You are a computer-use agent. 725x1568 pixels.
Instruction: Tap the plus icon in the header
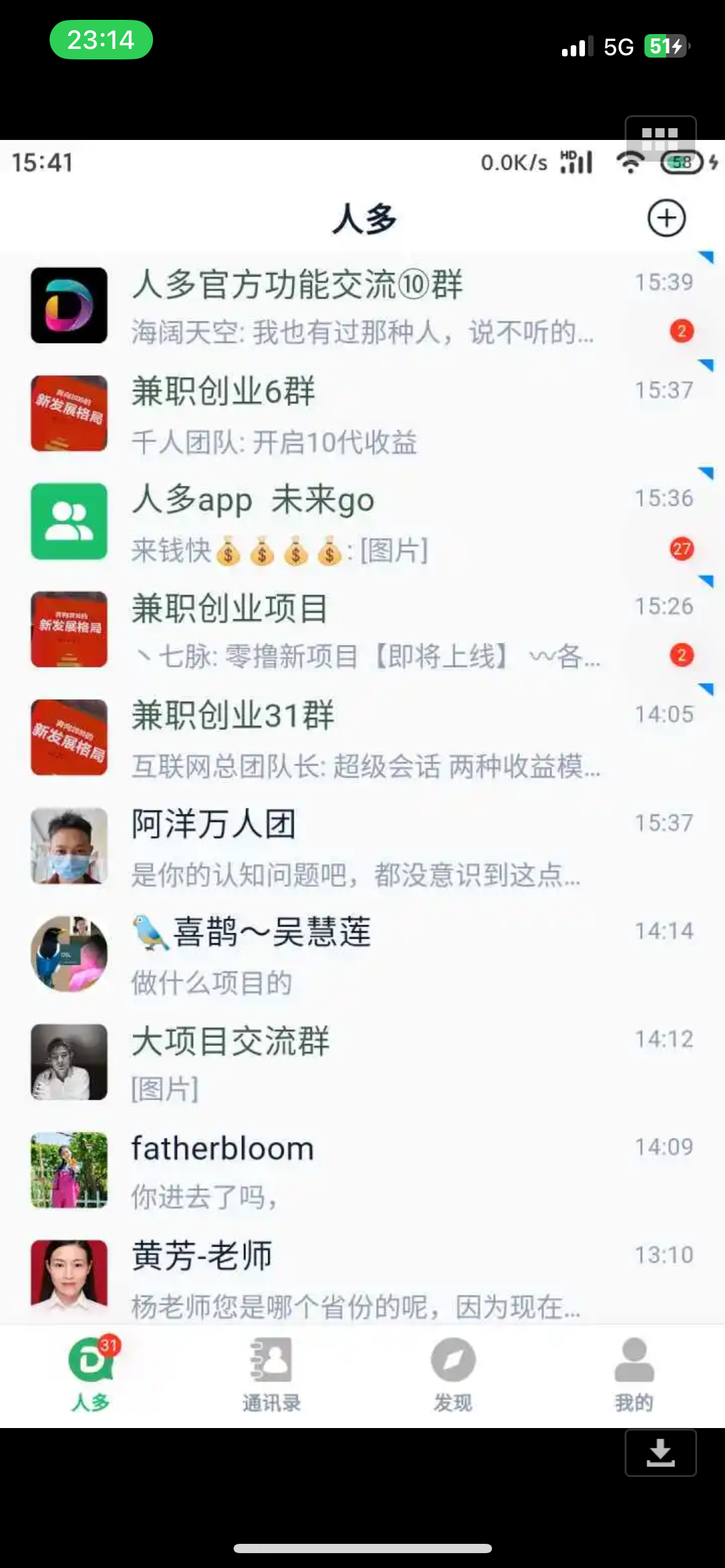click(x=666, y=218)
